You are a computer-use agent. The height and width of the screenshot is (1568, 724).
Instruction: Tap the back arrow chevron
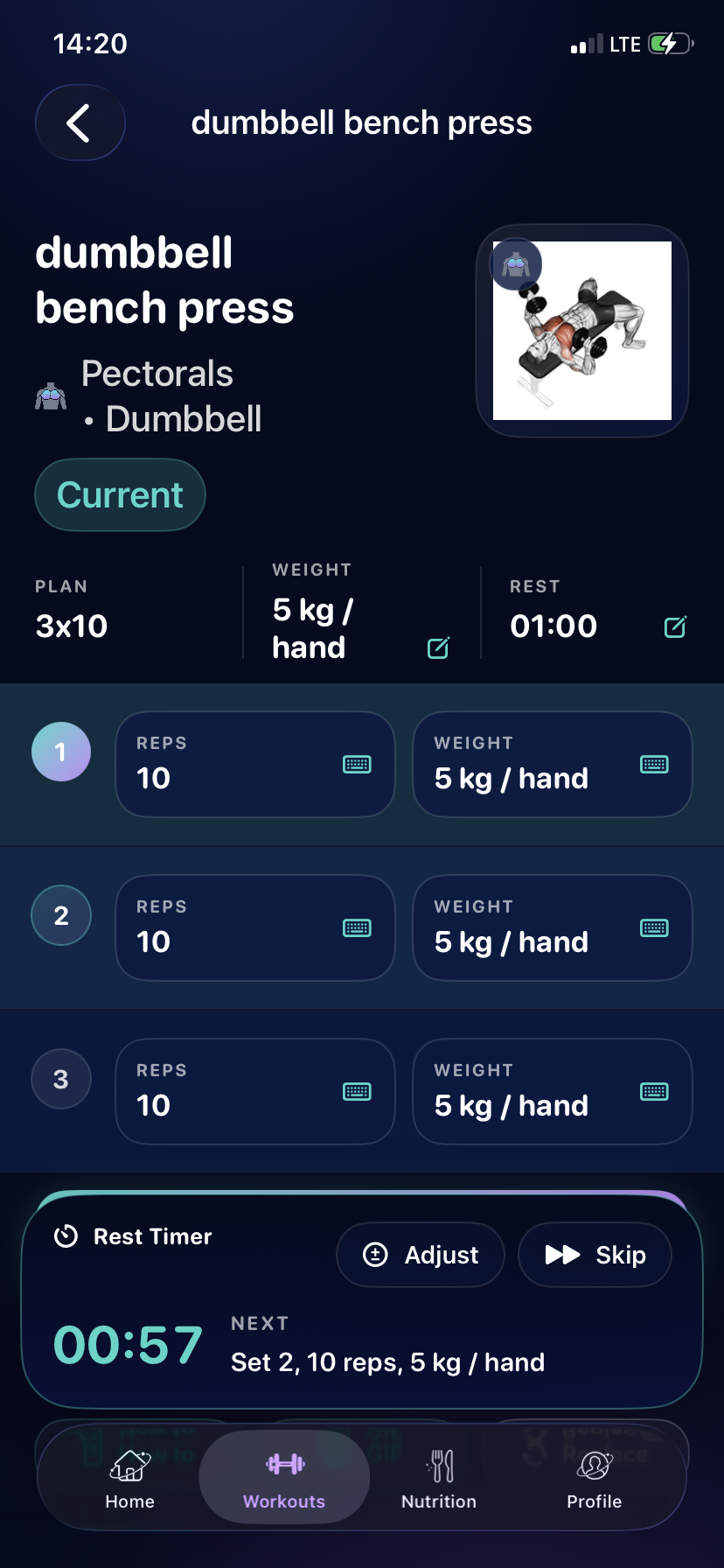click(x=80, y=122)
